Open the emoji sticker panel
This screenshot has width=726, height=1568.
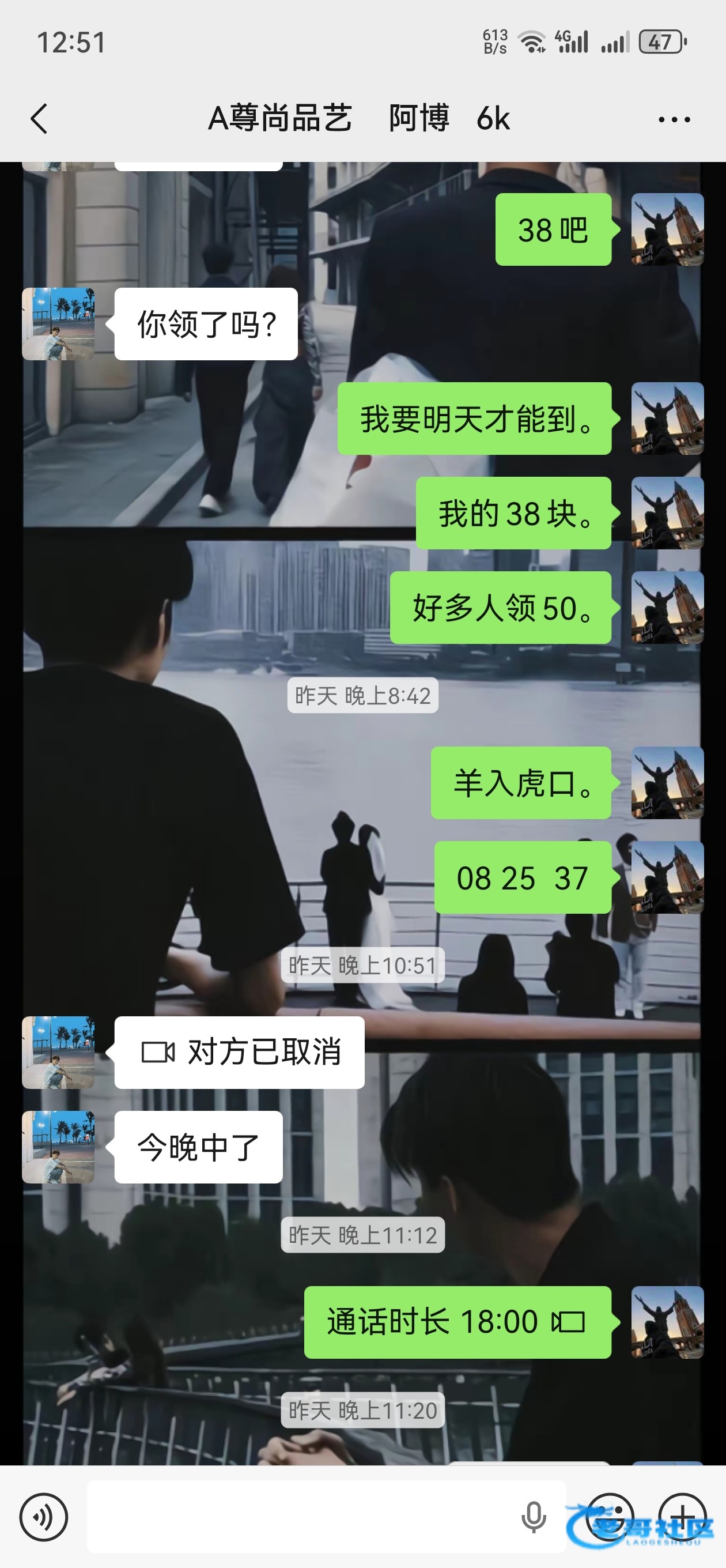pyautogui.click(x=609, y=1517)
